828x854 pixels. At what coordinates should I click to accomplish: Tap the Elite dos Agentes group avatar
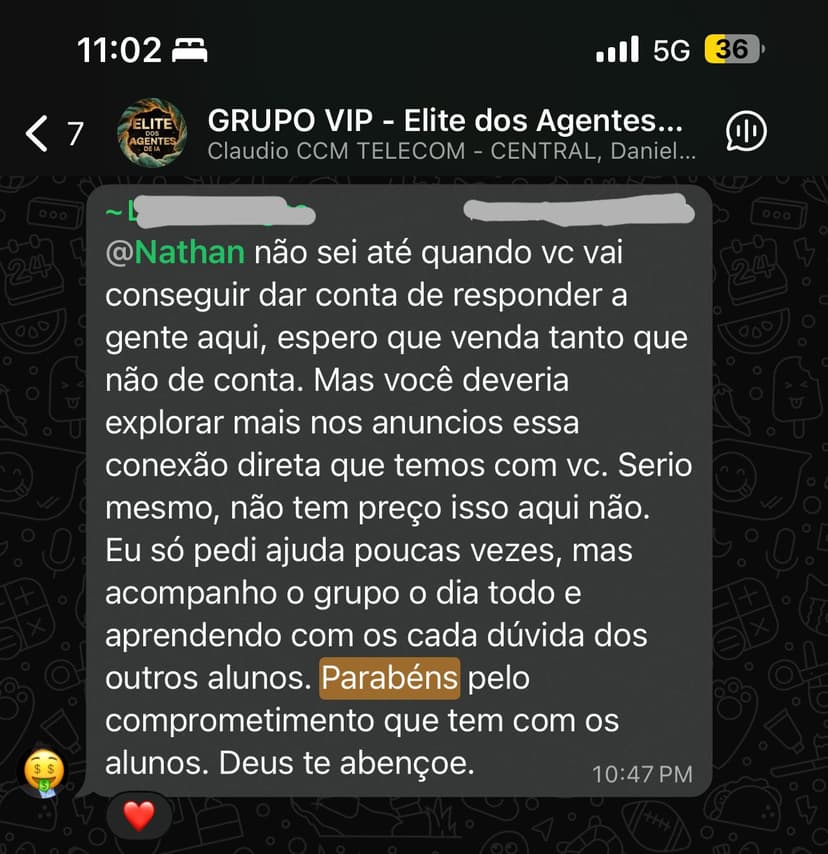click(x=152, y=131)
